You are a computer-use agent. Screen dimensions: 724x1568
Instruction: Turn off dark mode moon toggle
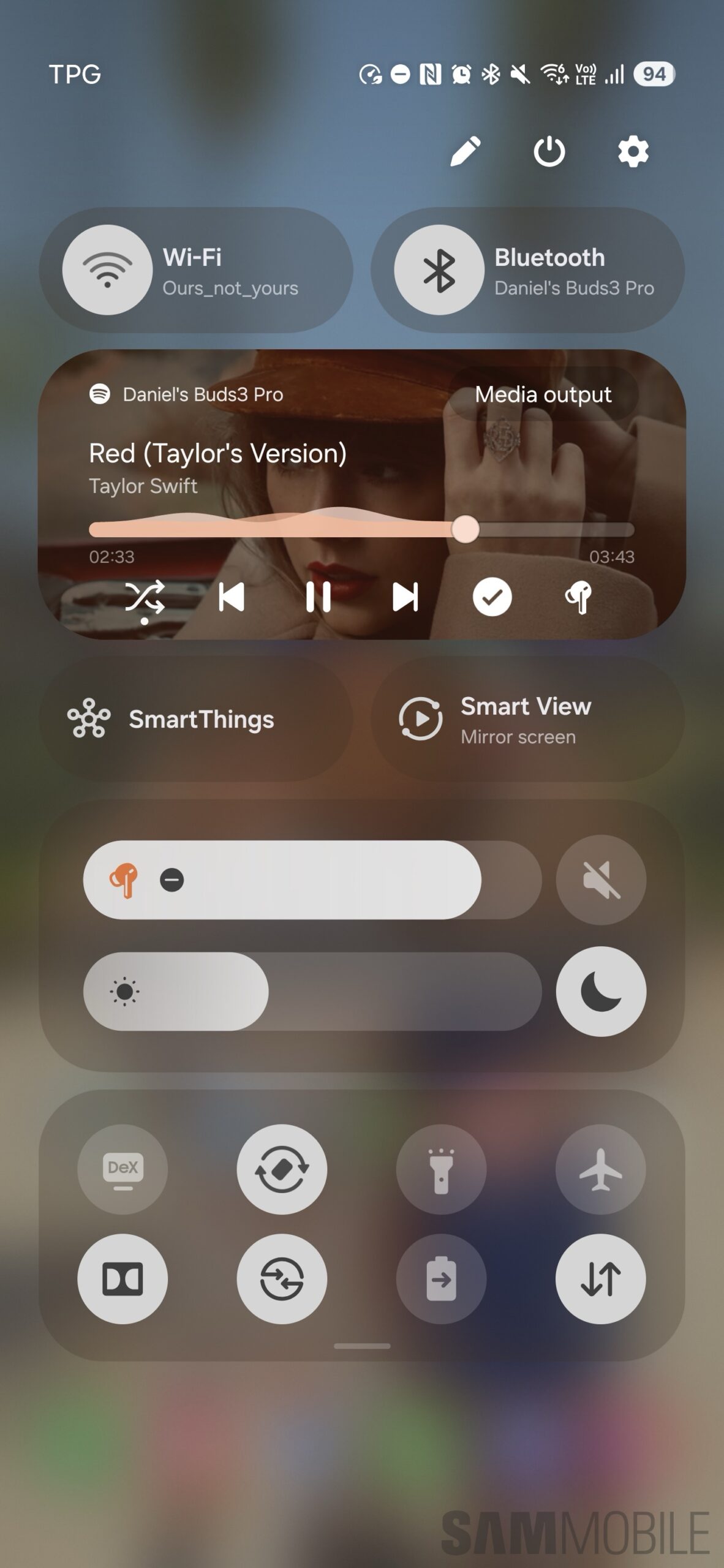point(601,991)
